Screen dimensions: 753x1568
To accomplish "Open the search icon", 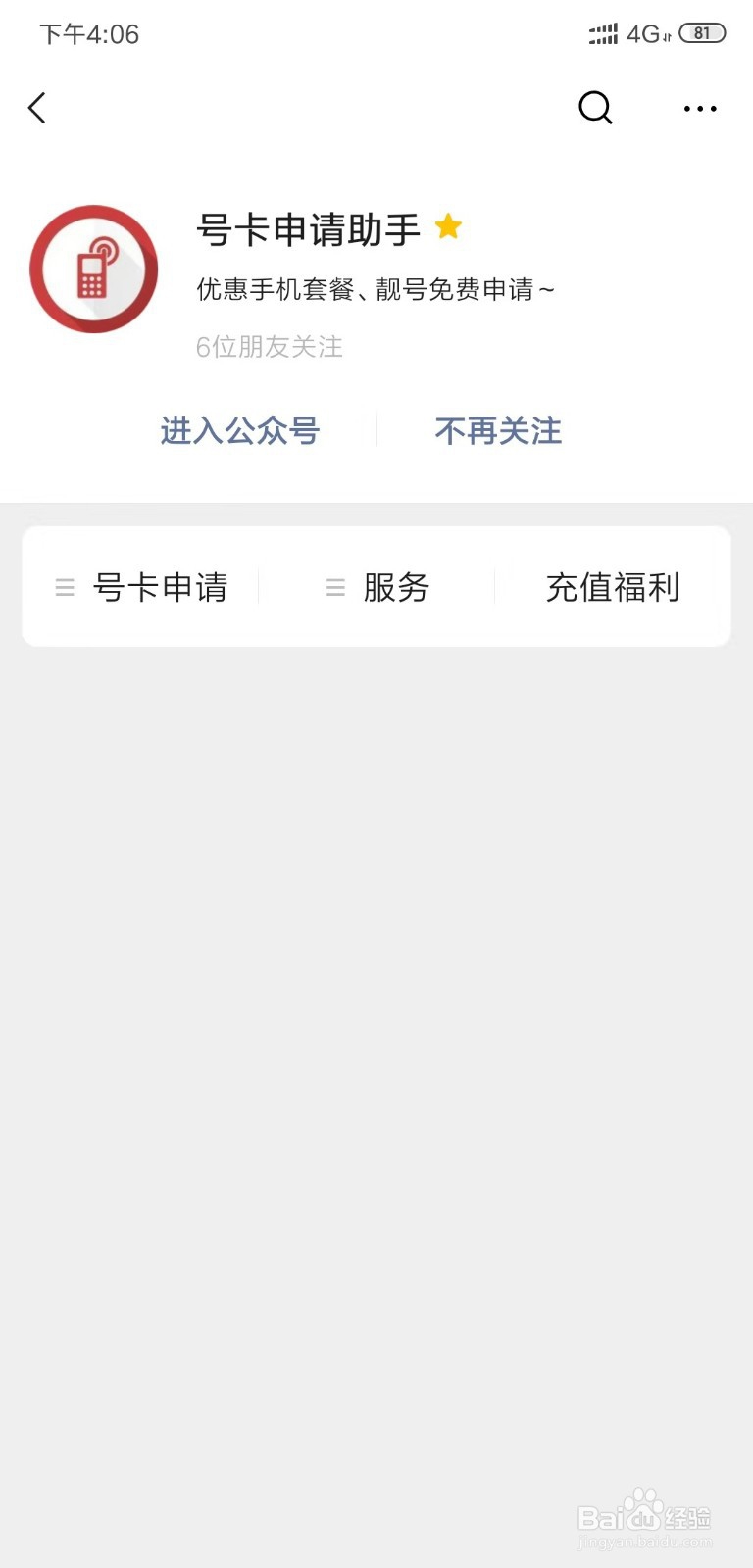I will pyautogui.click(x=595, y=108).
